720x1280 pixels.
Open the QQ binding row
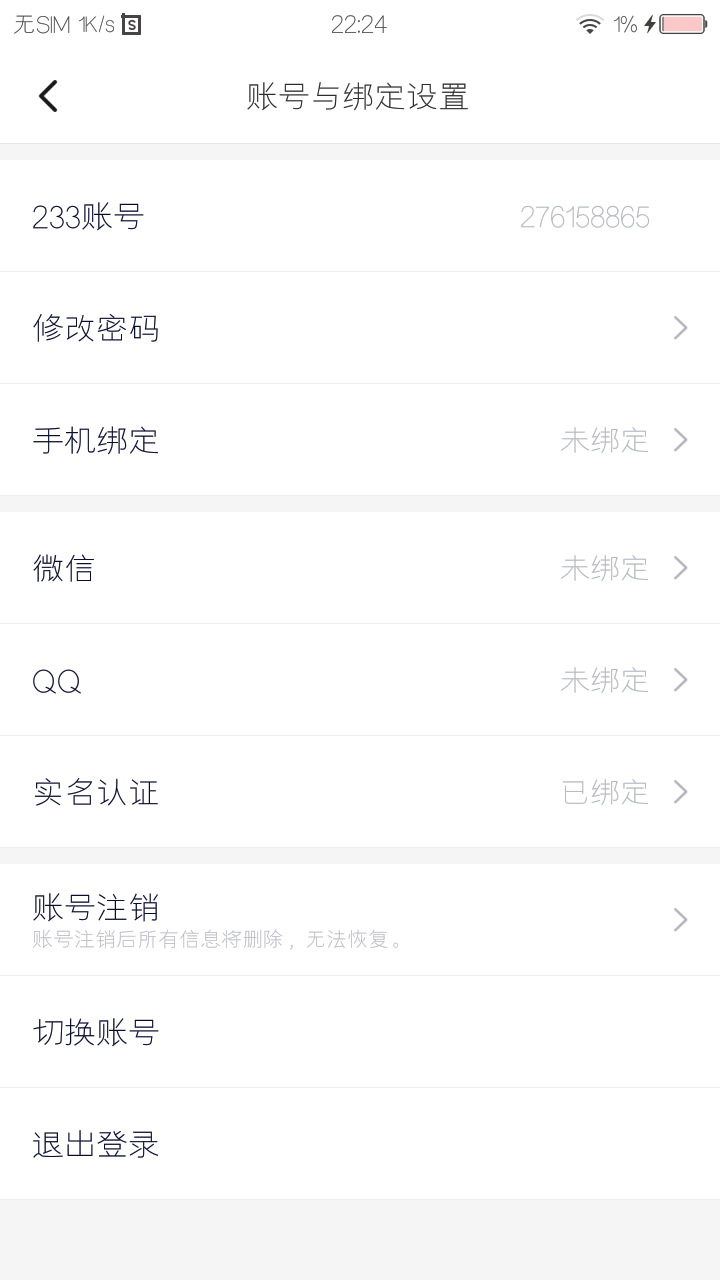click(360, 680)
